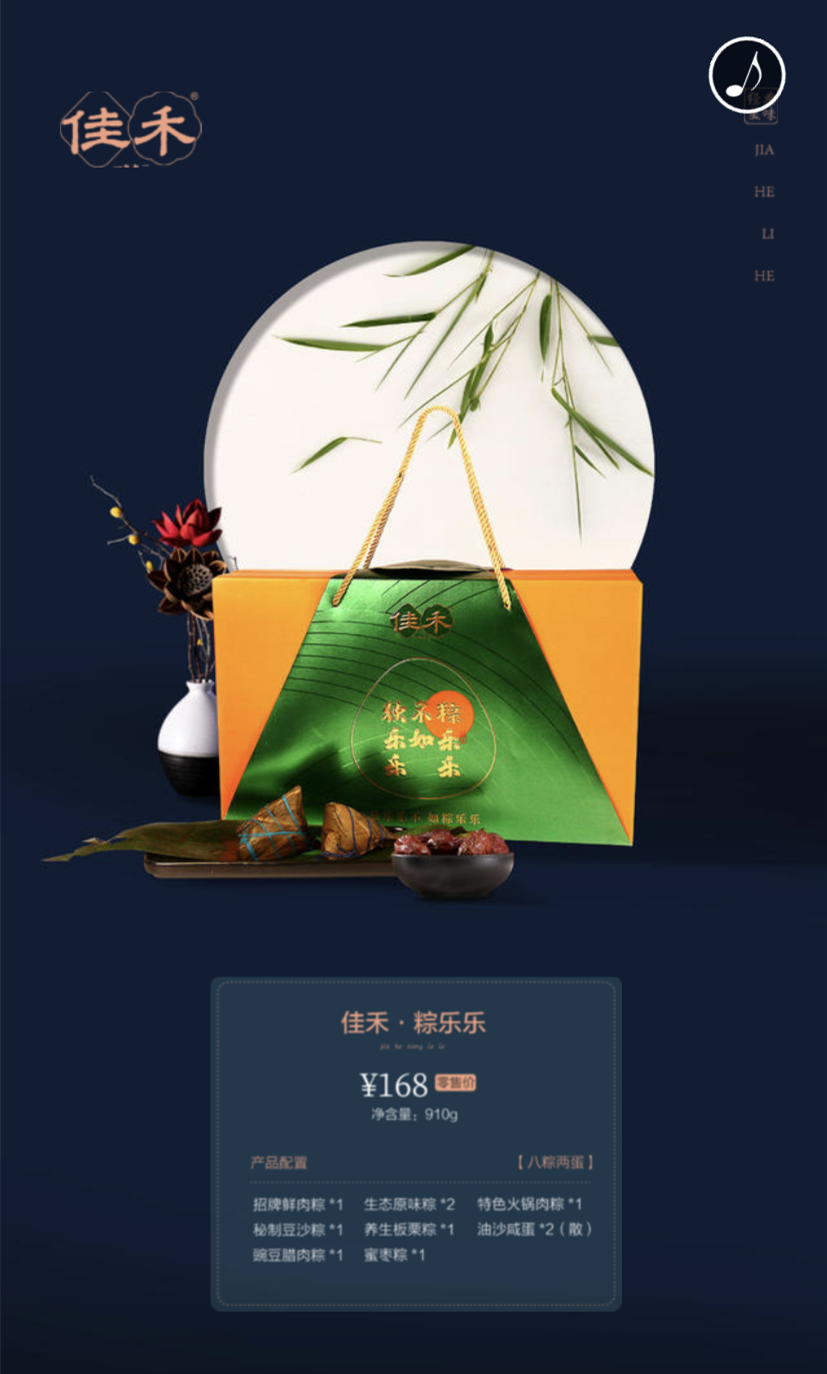Viewport: 827px width, 1374px height.
Task: Toggle the background music note icon
Action: click(747, 75)
